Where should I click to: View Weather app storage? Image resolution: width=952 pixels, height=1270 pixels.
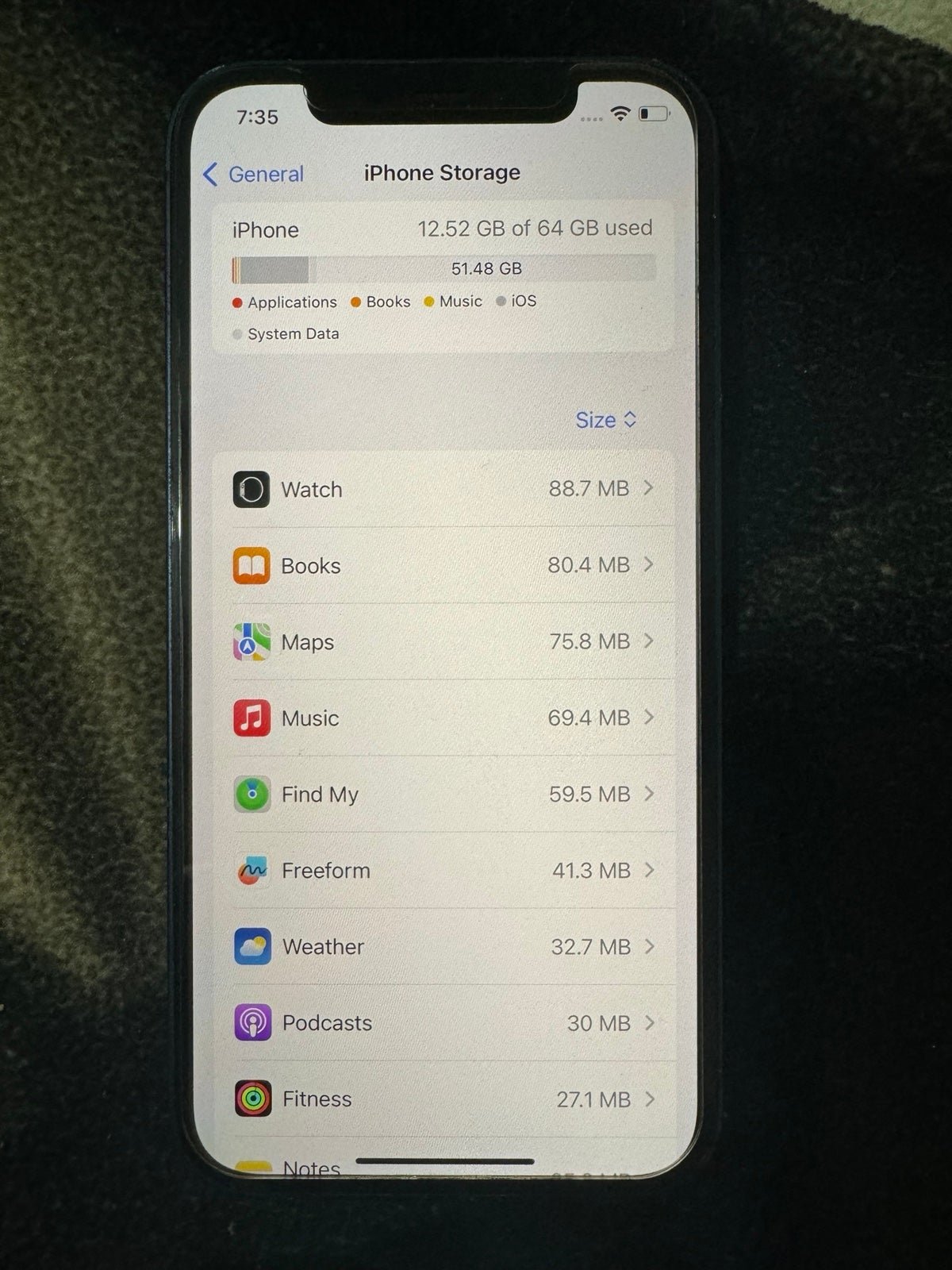[444, 946]
